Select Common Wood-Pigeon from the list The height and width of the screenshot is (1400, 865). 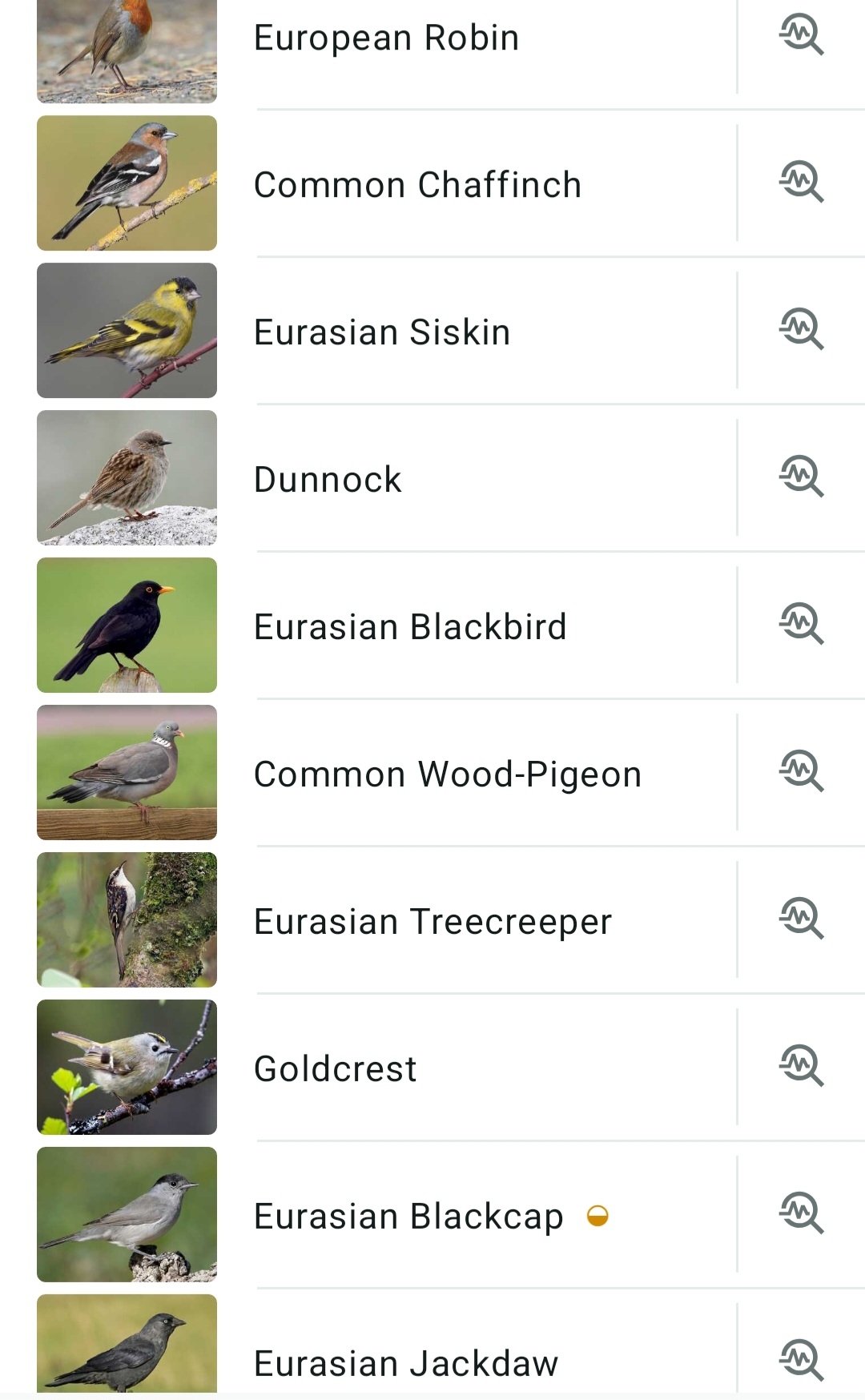pos(448,774)
